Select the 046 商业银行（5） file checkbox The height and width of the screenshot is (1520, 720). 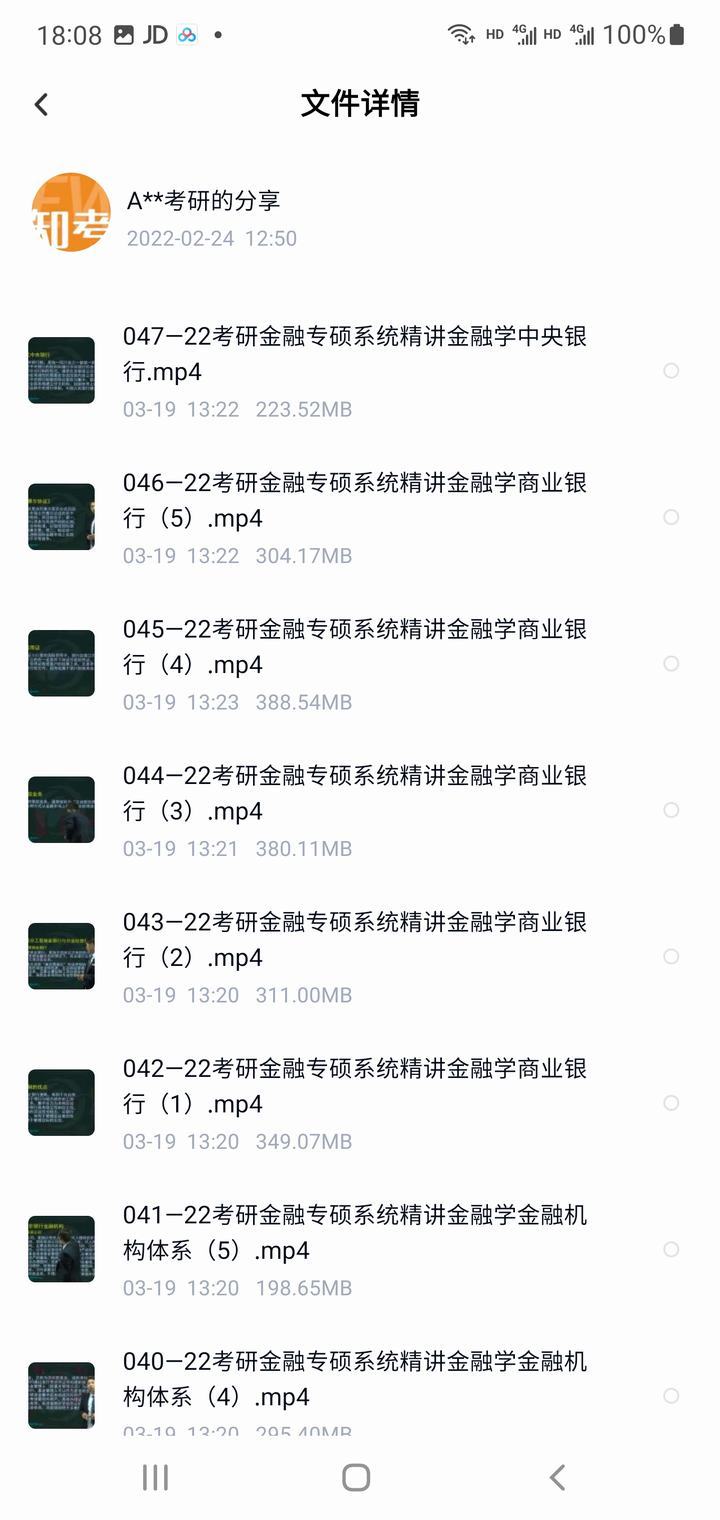point(671,517)
